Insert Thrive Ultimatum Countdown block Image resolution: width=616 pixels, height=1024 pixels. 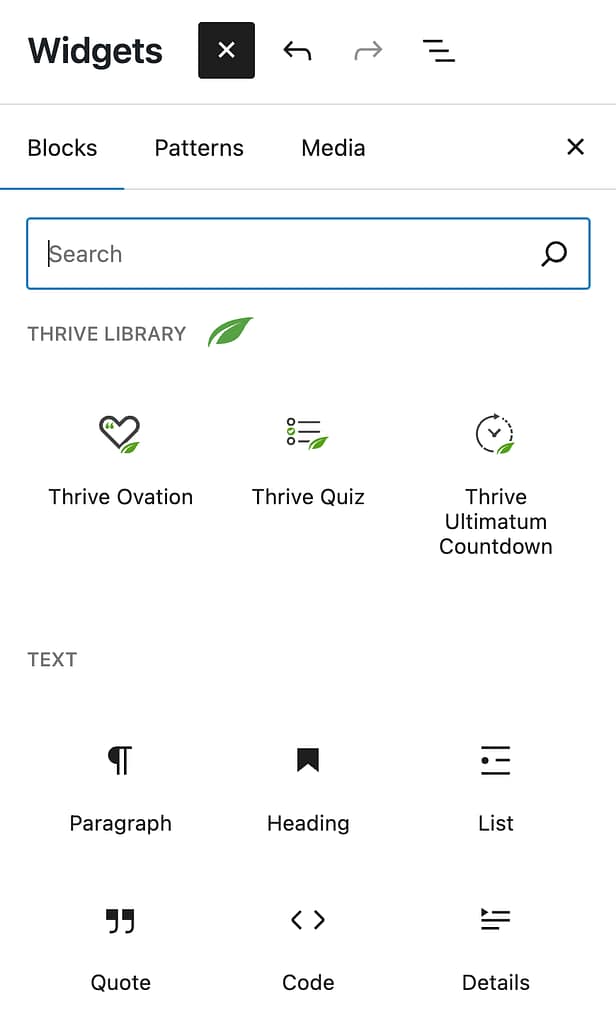(495, 484)
